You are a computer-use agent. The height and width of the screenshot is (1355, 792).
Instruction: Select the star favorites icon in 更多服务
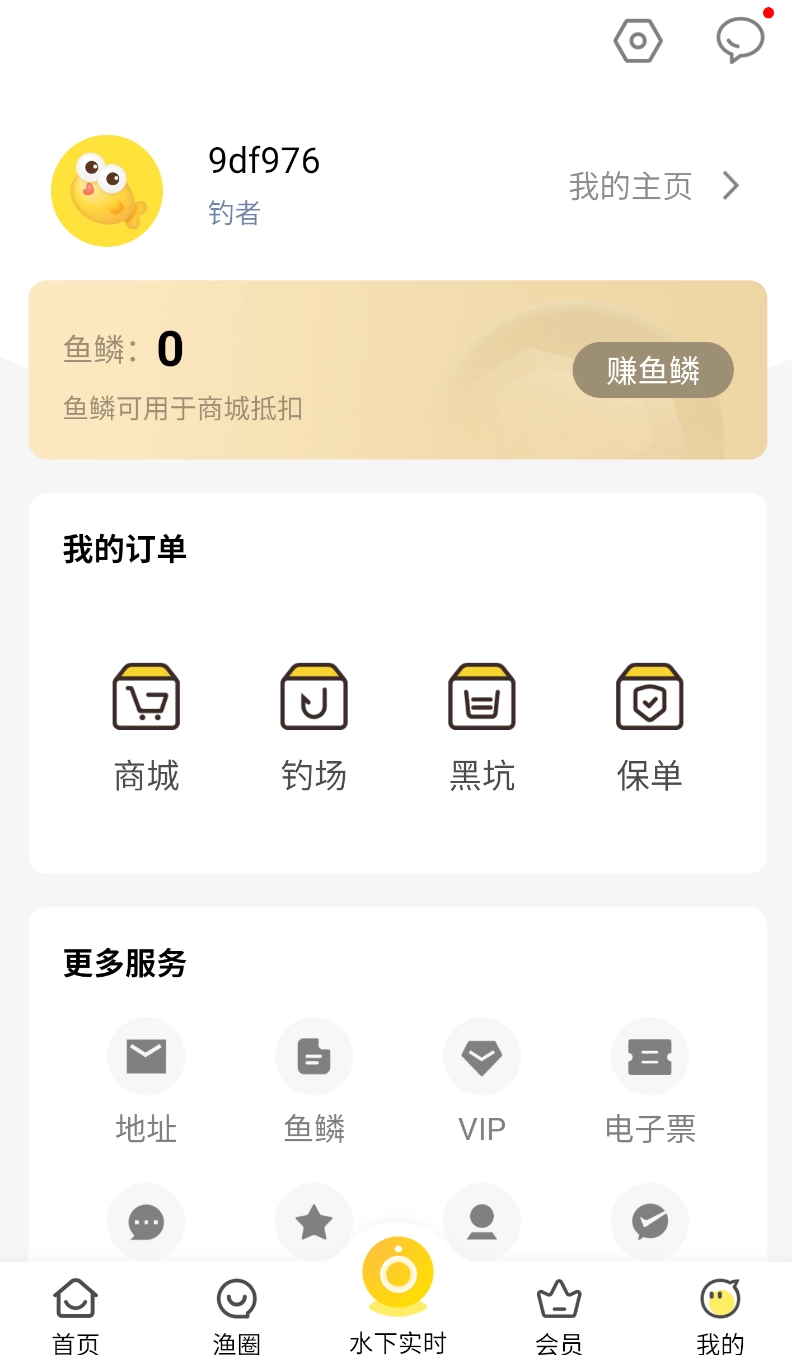(x=314, y=1221)
